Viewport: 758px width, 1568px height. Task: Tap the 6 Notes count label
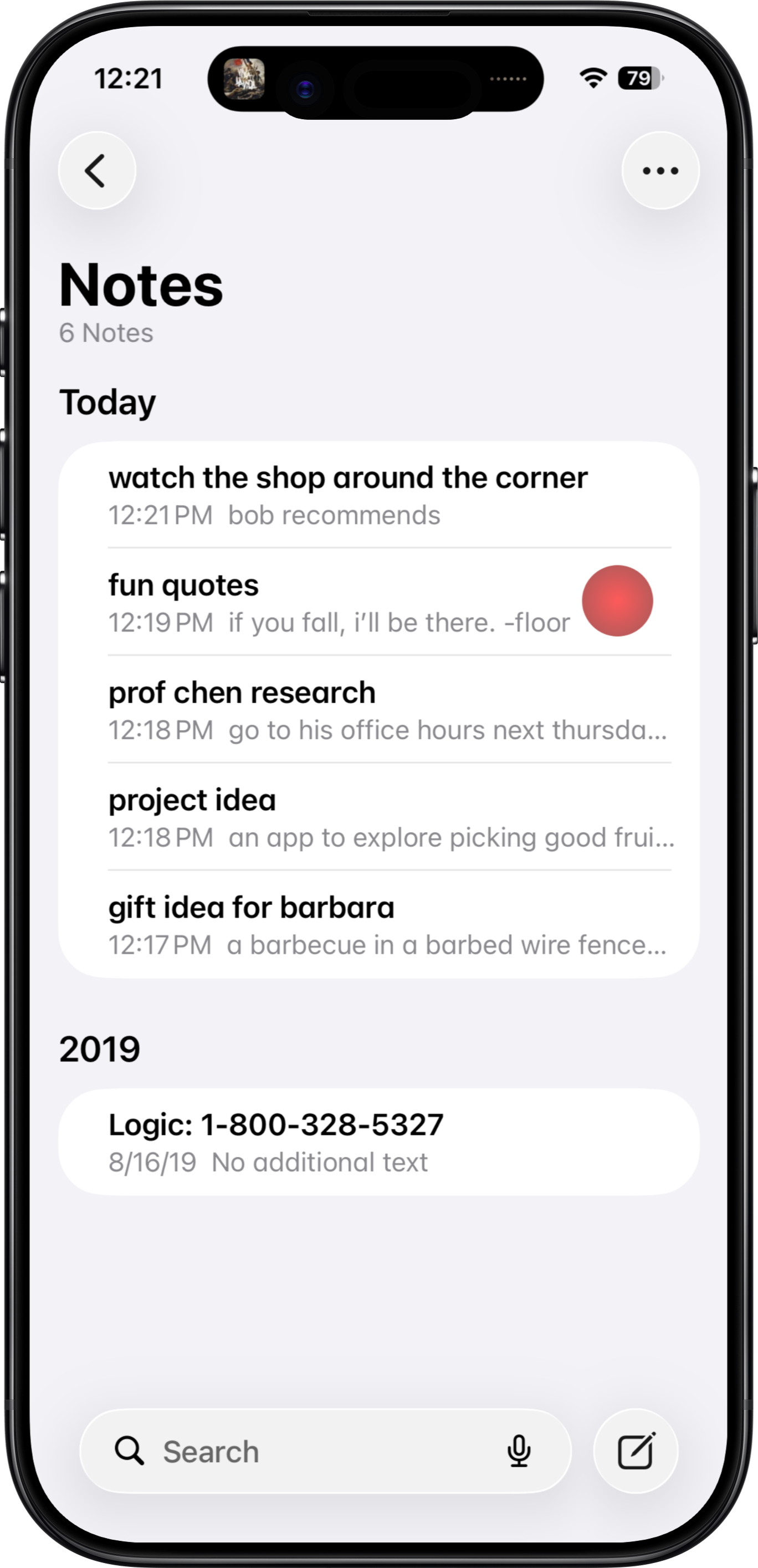point(106,332)
